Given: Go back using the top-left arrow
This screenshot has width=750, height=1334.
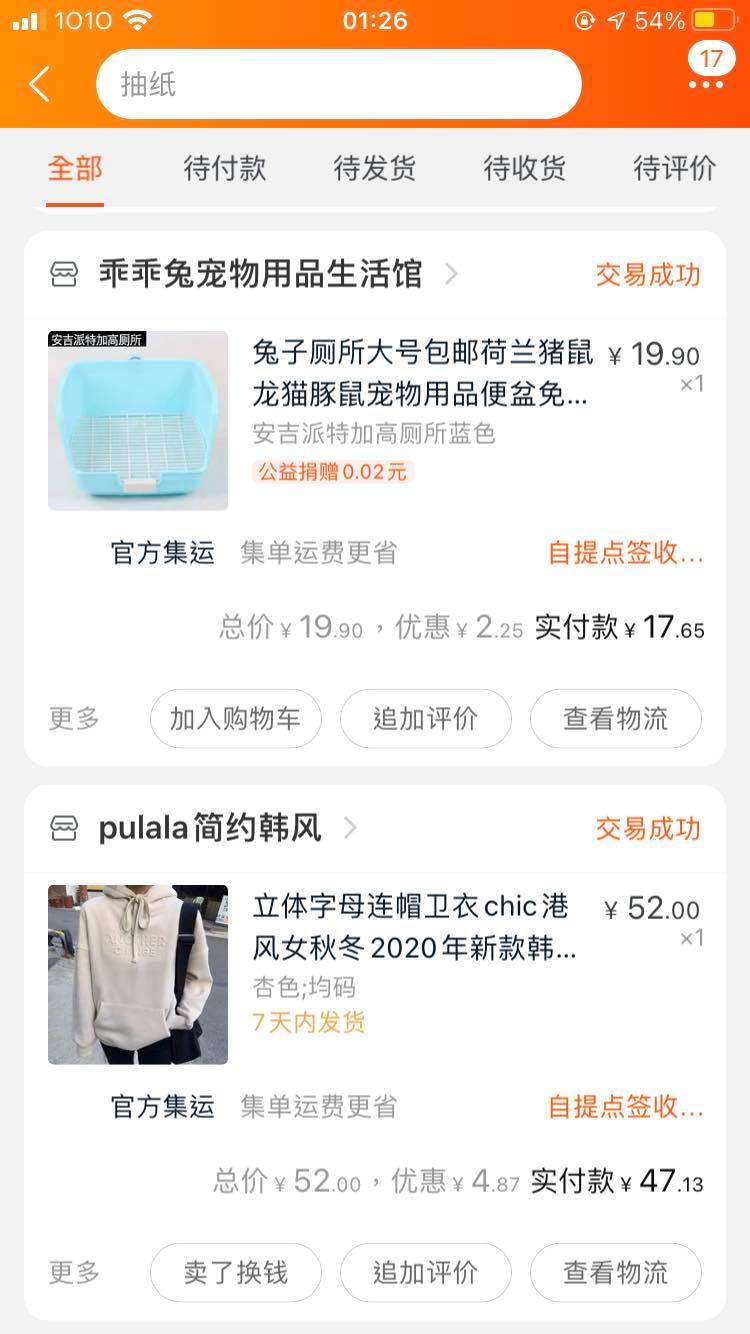Looking at the screenshot, I should pyautogui.click(x=40, y=85).
